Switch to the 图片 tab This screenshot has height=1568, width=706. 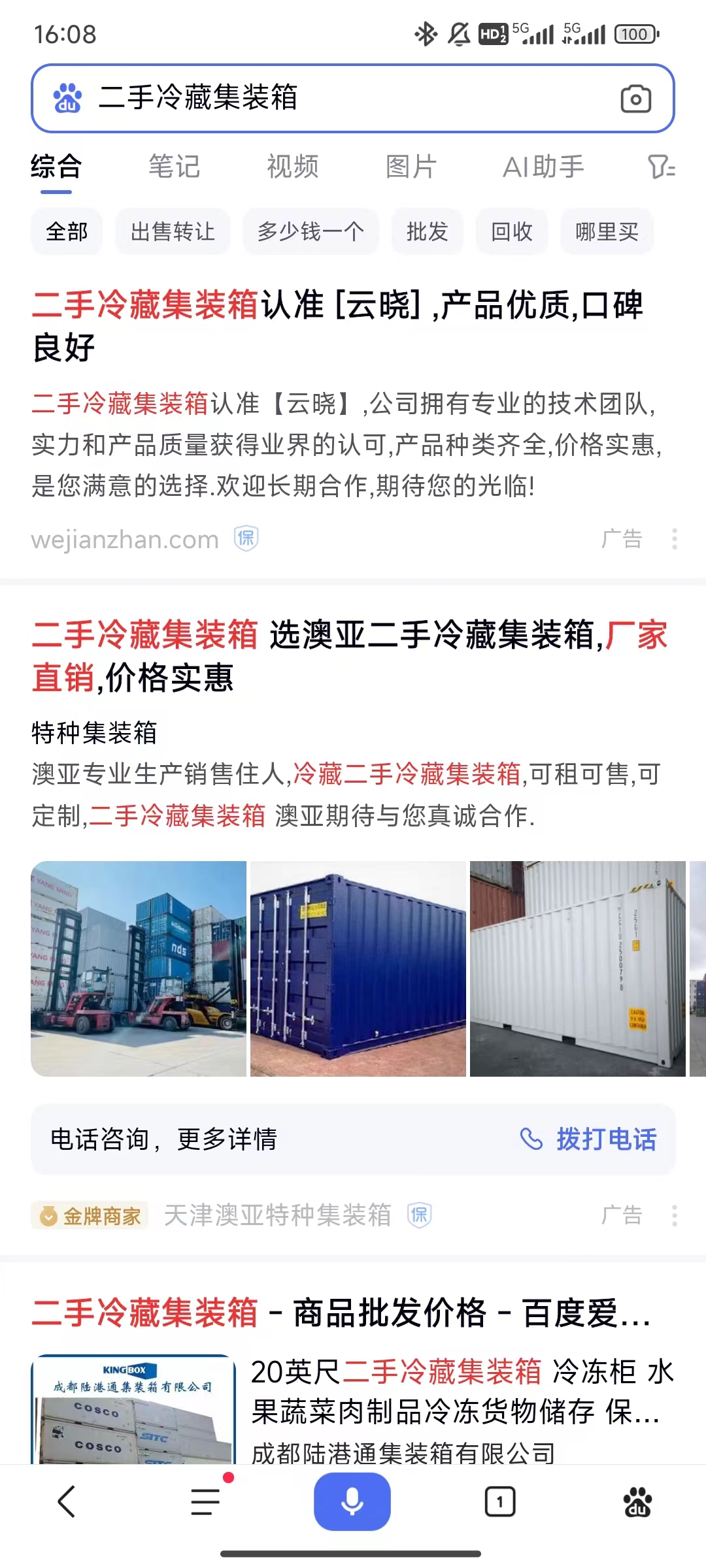(x=411, y=167)
